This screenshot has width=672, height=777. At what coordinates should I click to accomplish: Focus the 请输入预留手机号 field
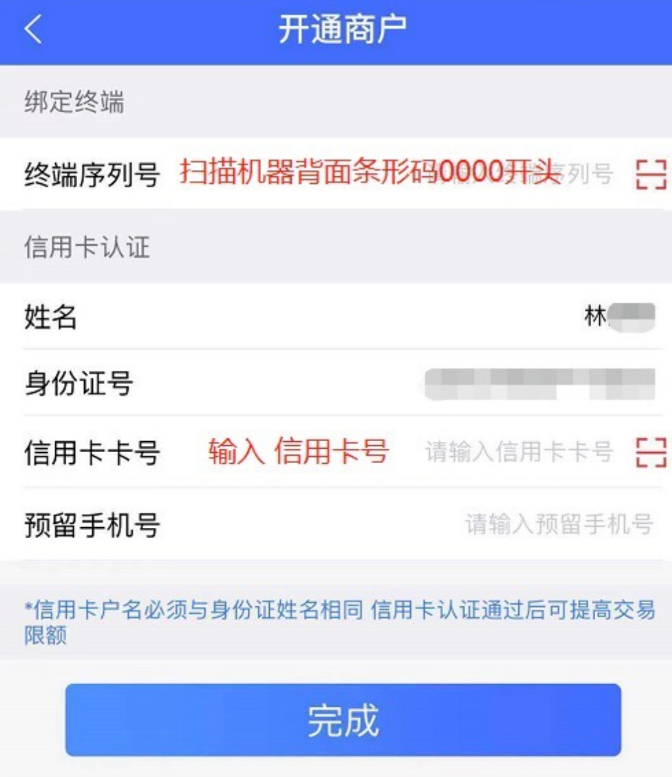558,524
